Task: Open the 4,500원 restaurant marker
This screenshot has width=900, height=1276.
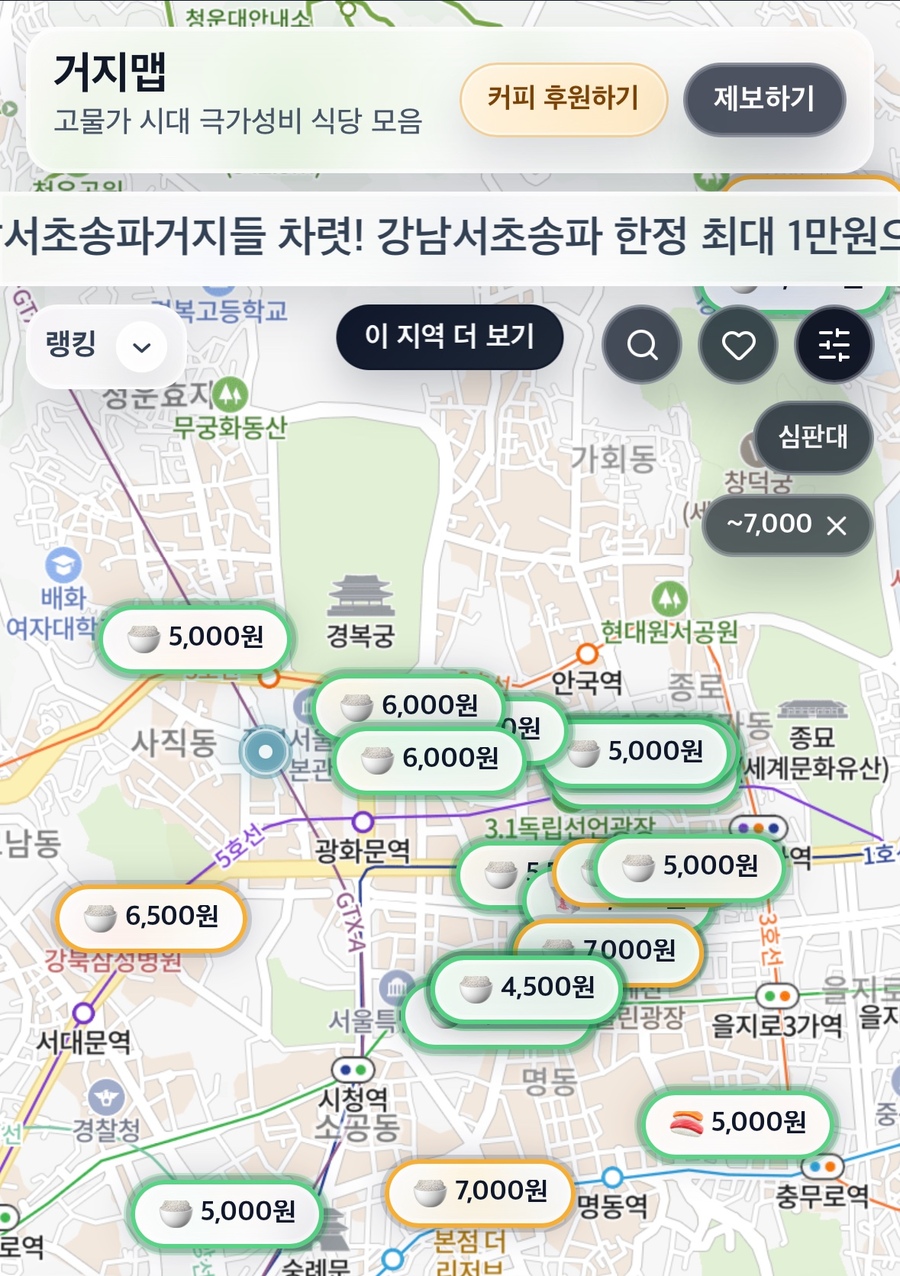Action: click(527, 988)
